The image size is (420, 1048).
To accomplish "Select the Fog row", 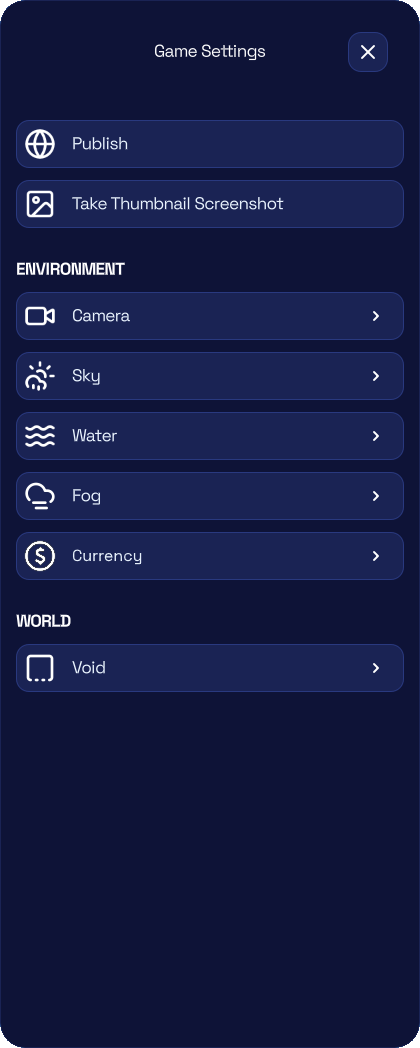I will click(210, 496).
